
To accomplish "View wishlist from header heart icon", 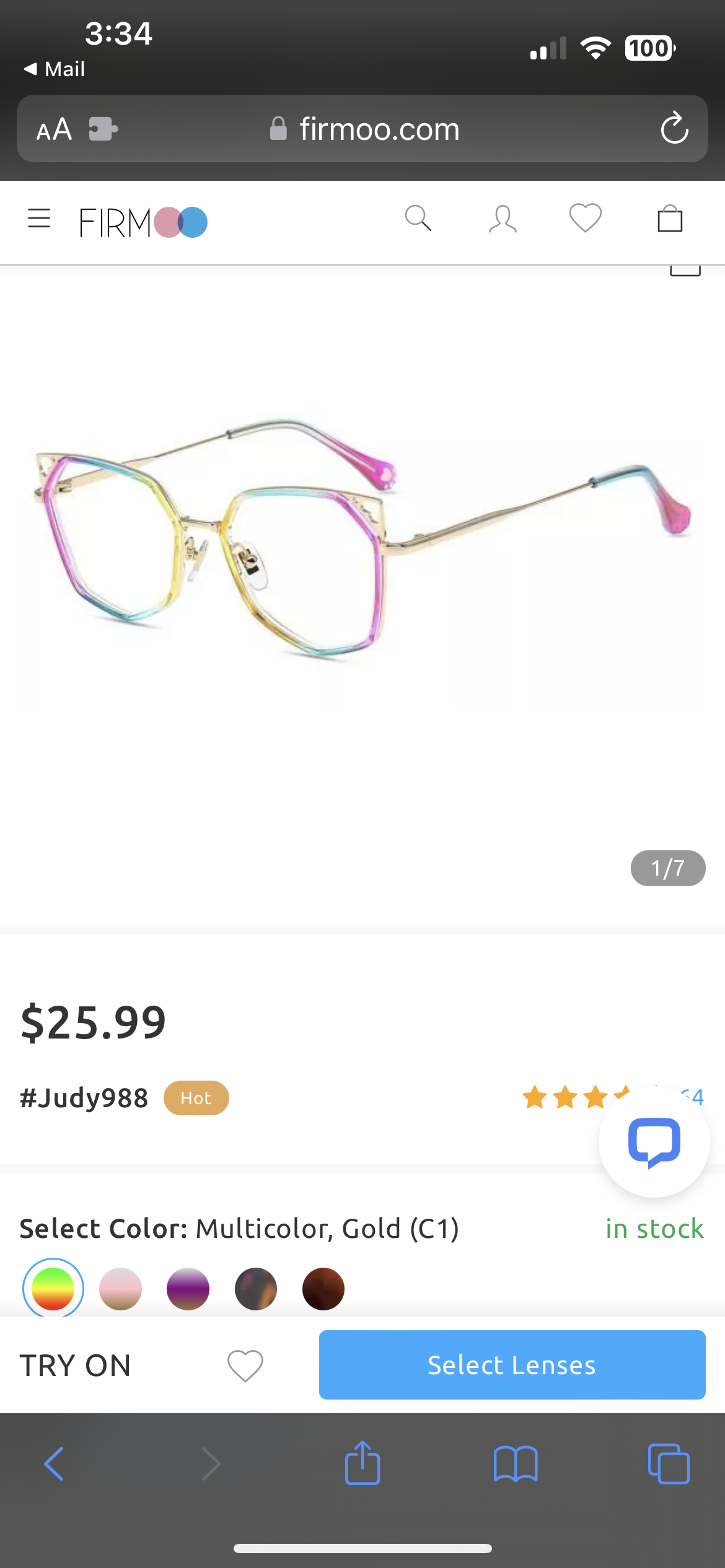I will click(x=586, y=219).
